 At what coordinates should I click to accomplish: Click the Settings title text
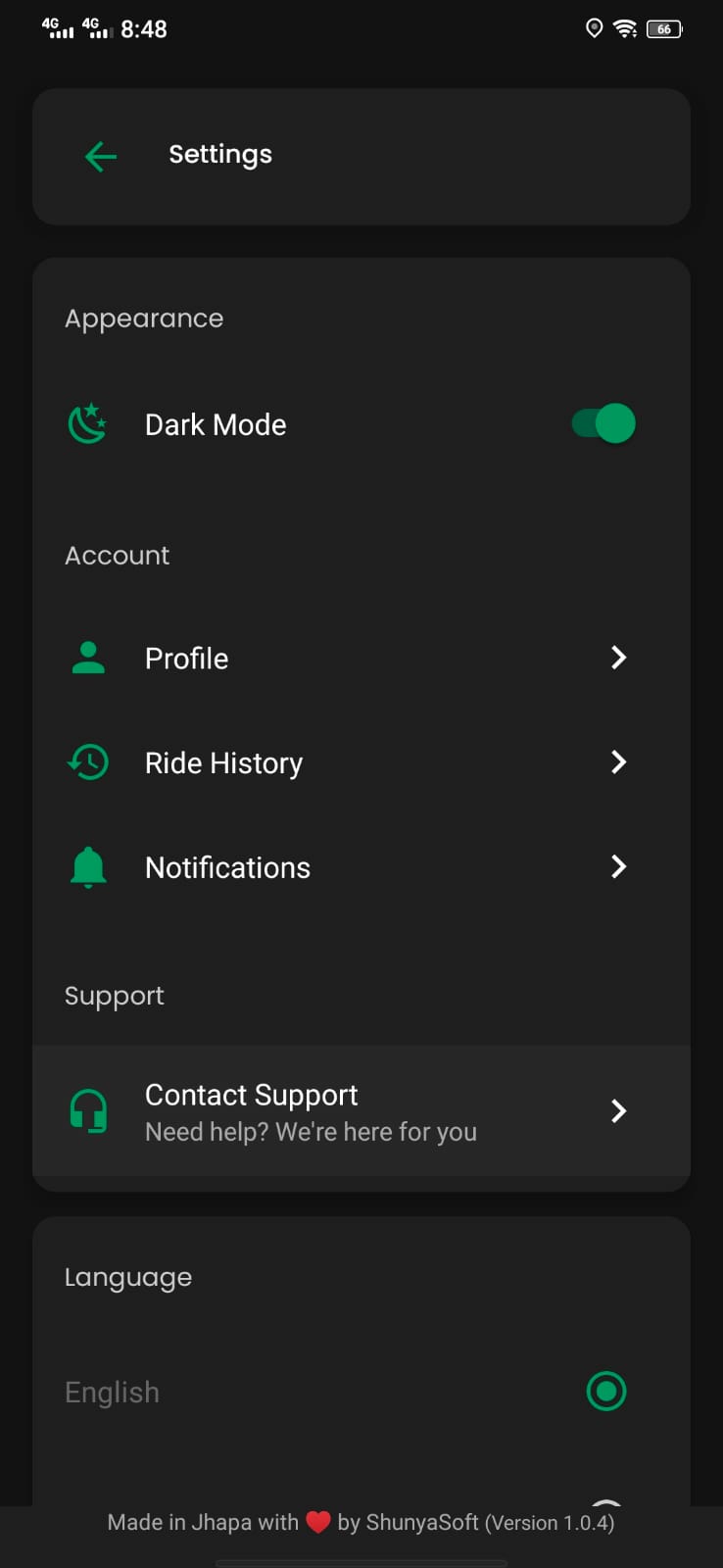tap(219, 154)
